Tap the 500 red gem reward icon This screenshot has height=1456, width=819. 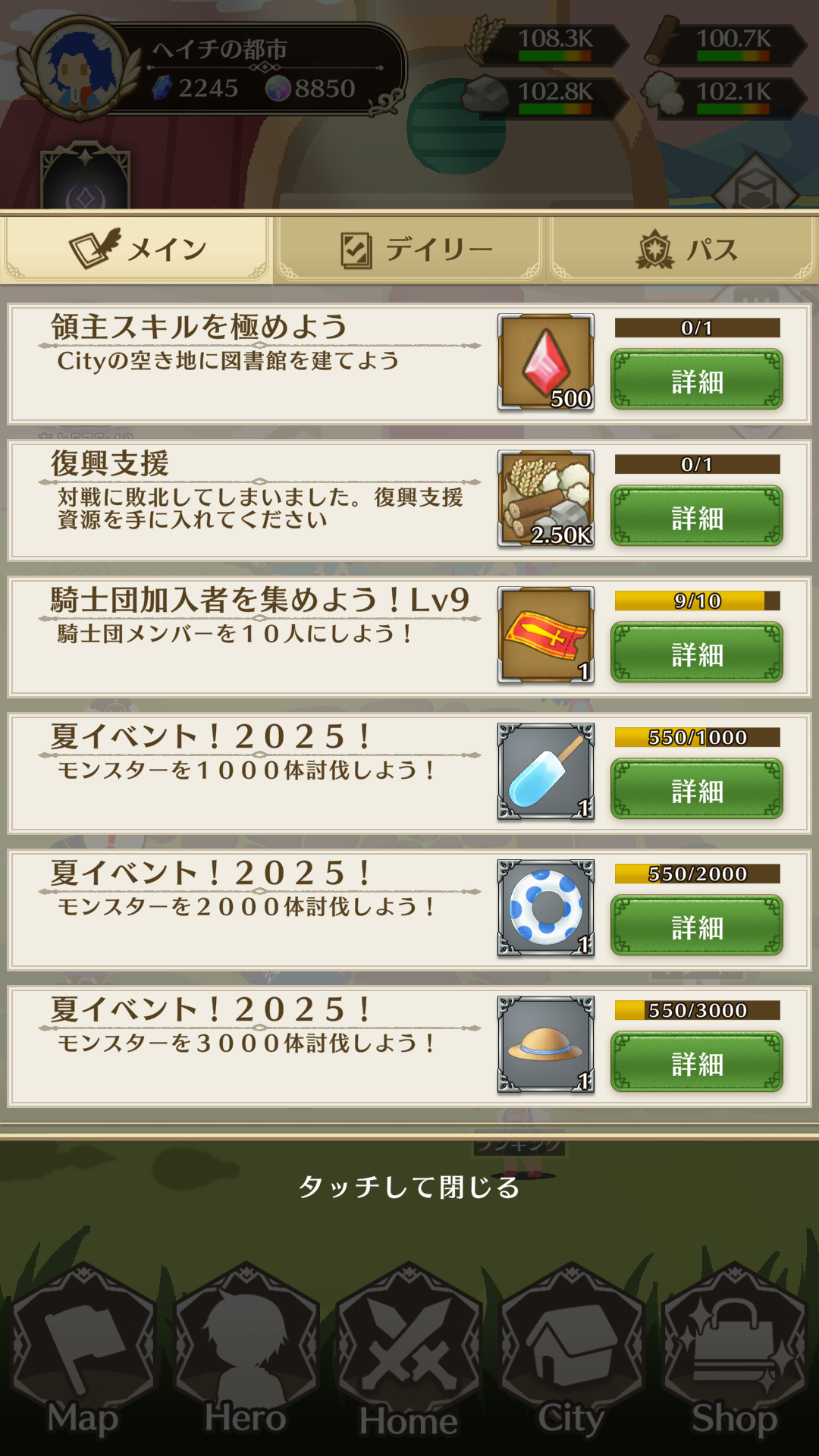click(545, 362)
